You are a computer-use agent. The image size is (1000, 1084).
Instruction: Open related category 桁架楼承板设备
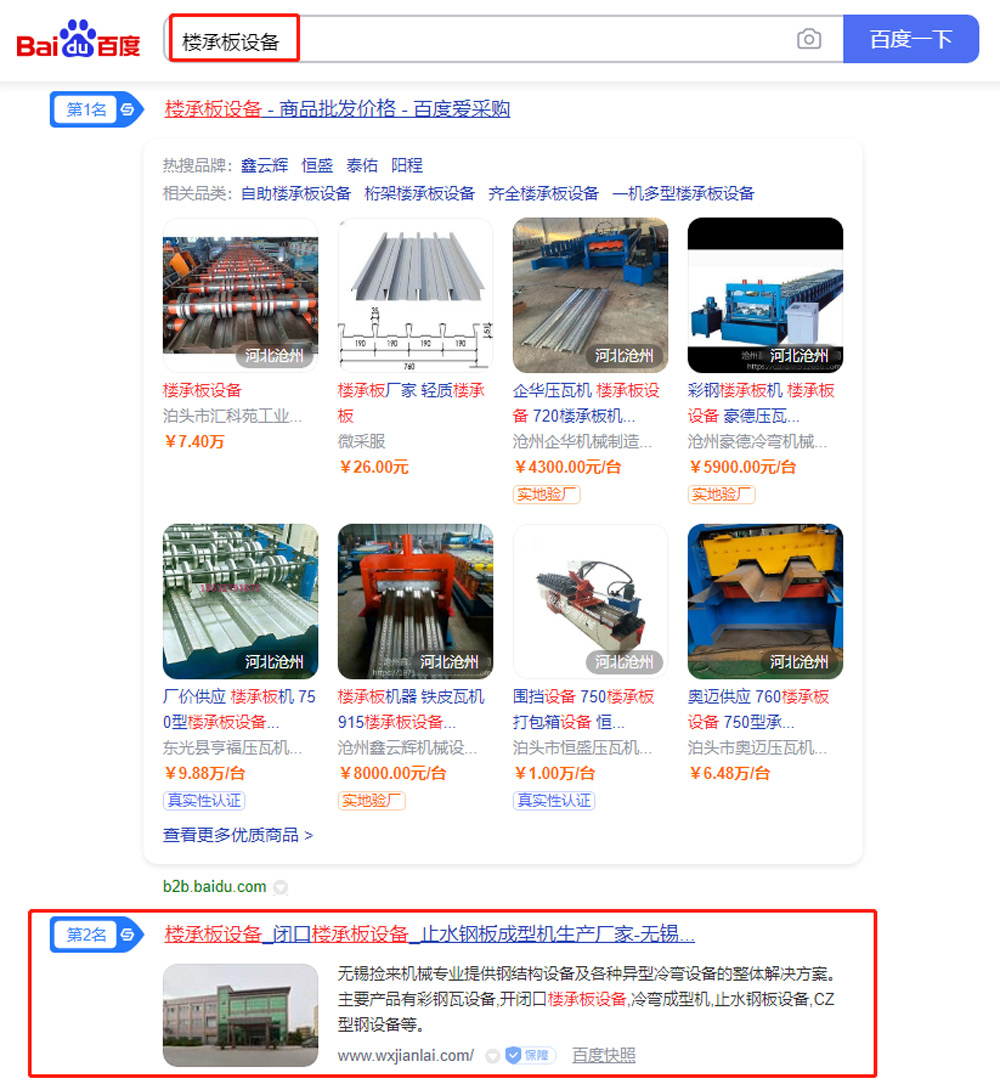(420, 193)
